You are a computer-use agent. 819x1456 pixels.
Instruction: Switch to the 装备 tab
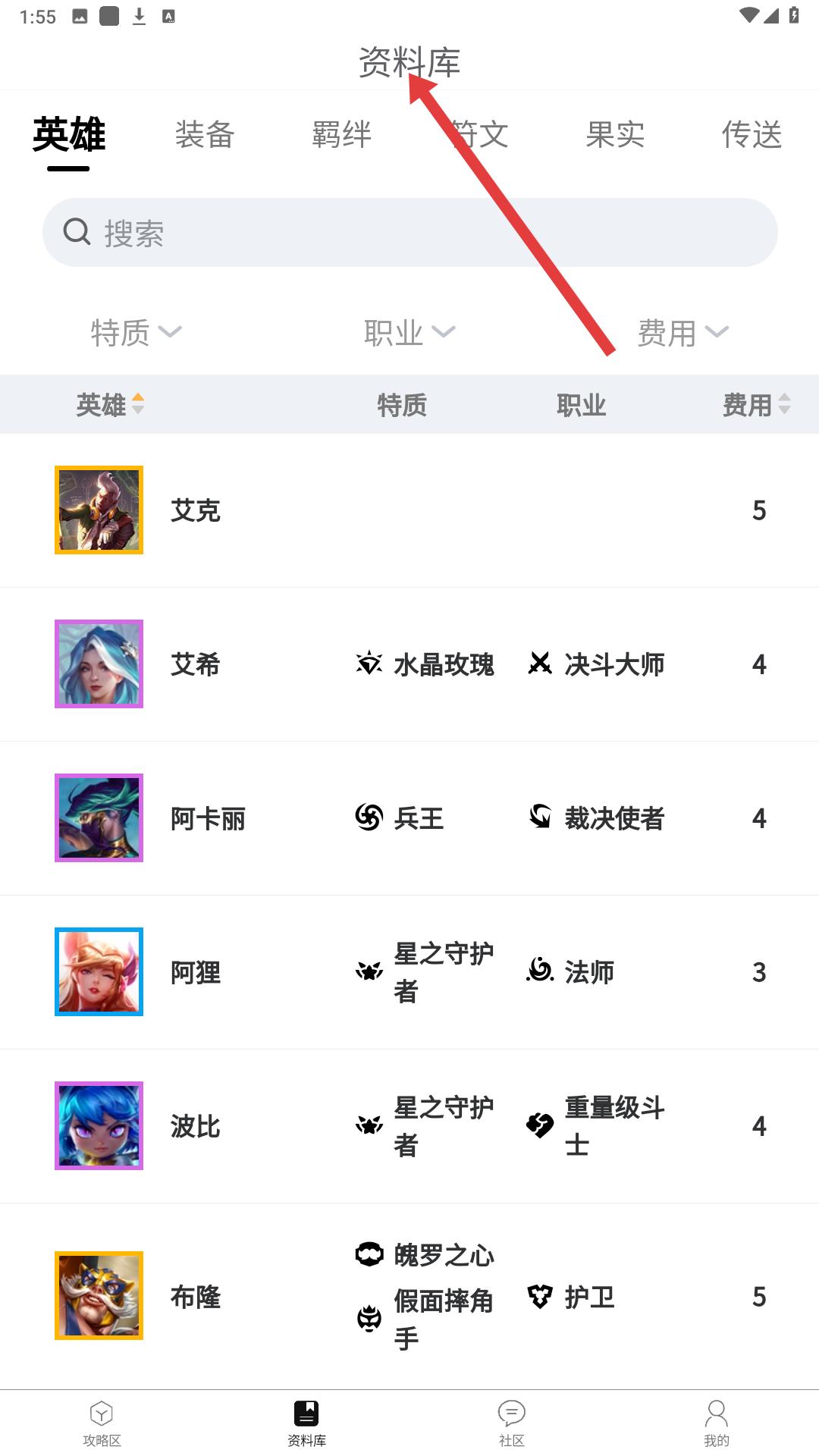click(x=205, y=135)
